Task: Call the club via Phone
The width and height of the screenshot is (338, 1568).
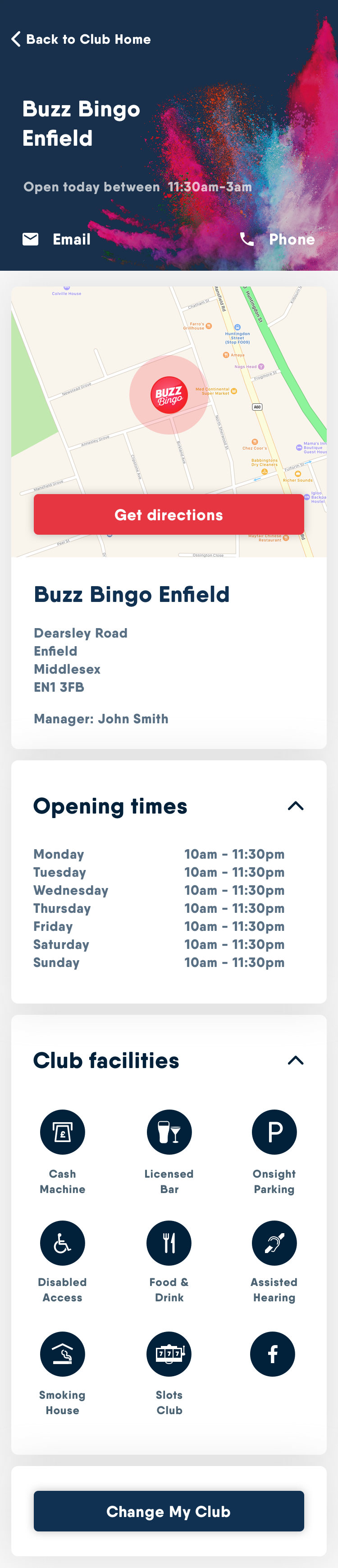Action: 278,239
